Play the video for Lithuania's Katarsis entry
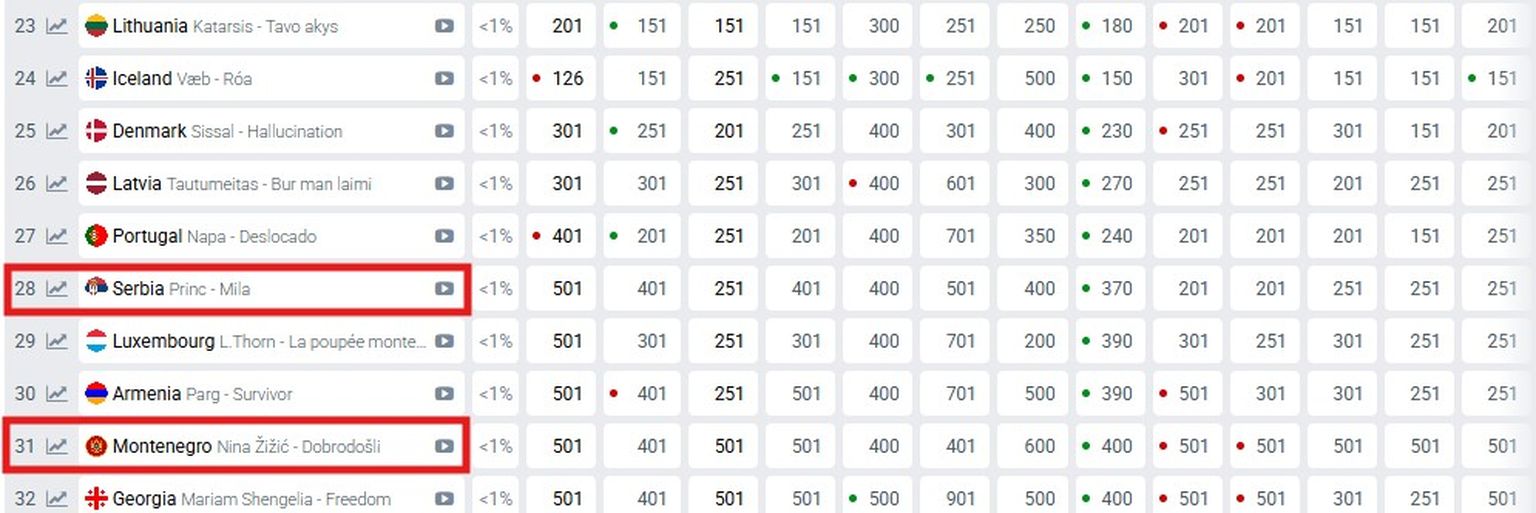The width and height of the screenshot is (1536, 513). [444, 26]
